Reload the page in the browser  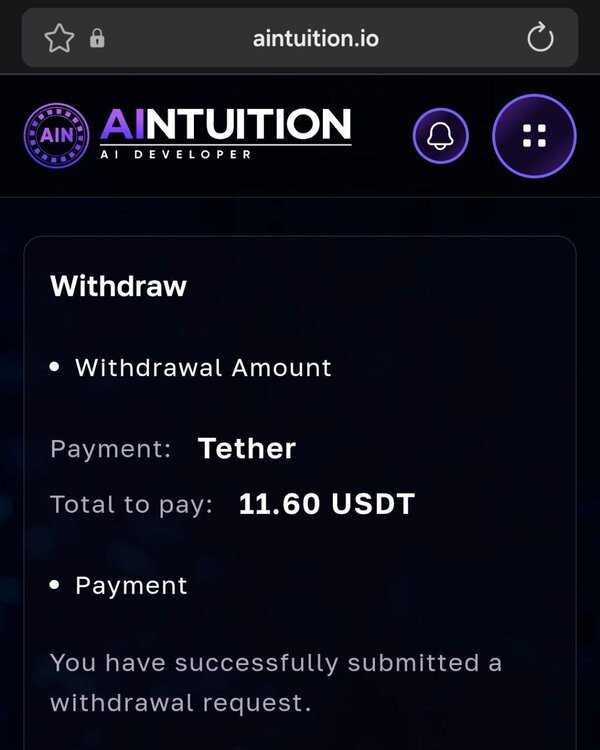coord(540,39)
